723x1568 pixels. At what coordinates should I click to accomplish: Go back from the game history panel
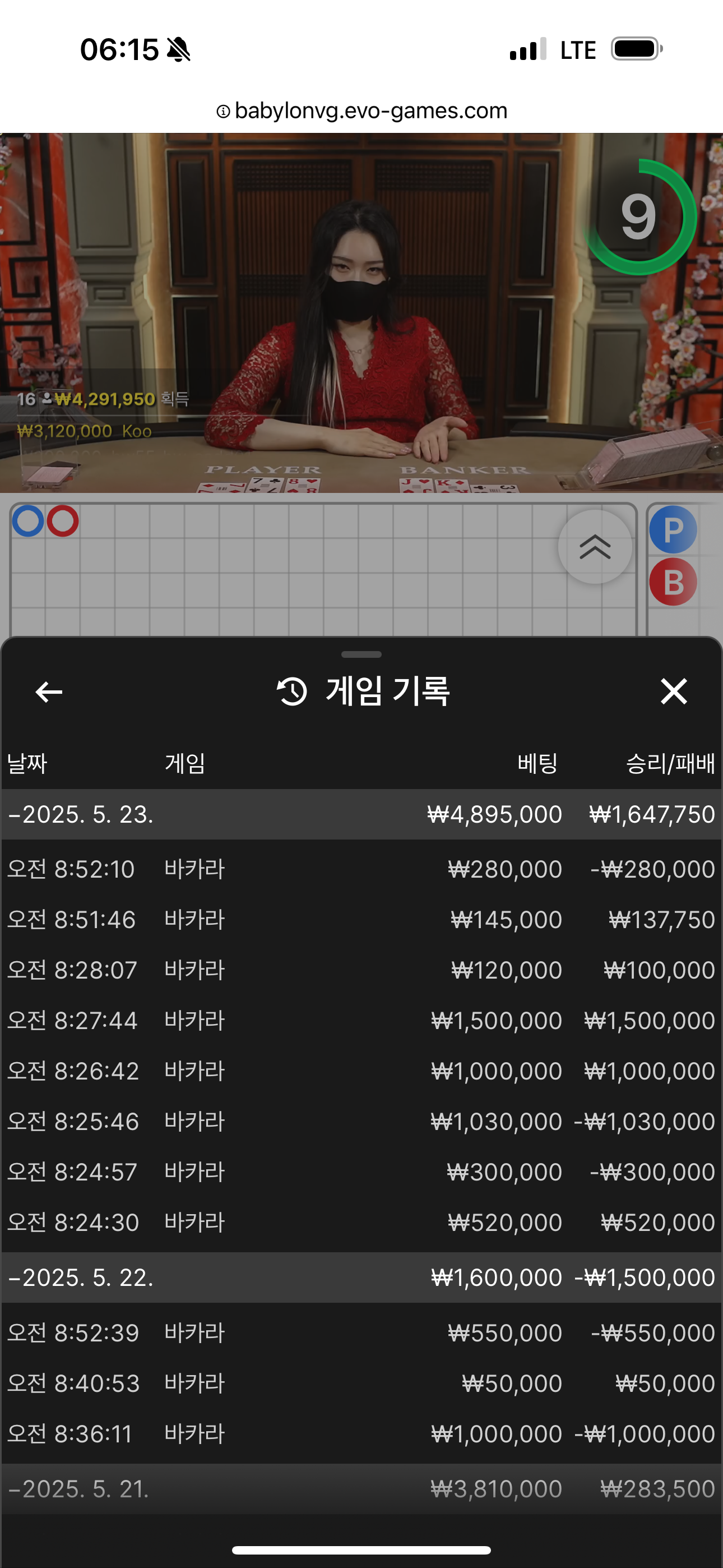tap(49, 692)
